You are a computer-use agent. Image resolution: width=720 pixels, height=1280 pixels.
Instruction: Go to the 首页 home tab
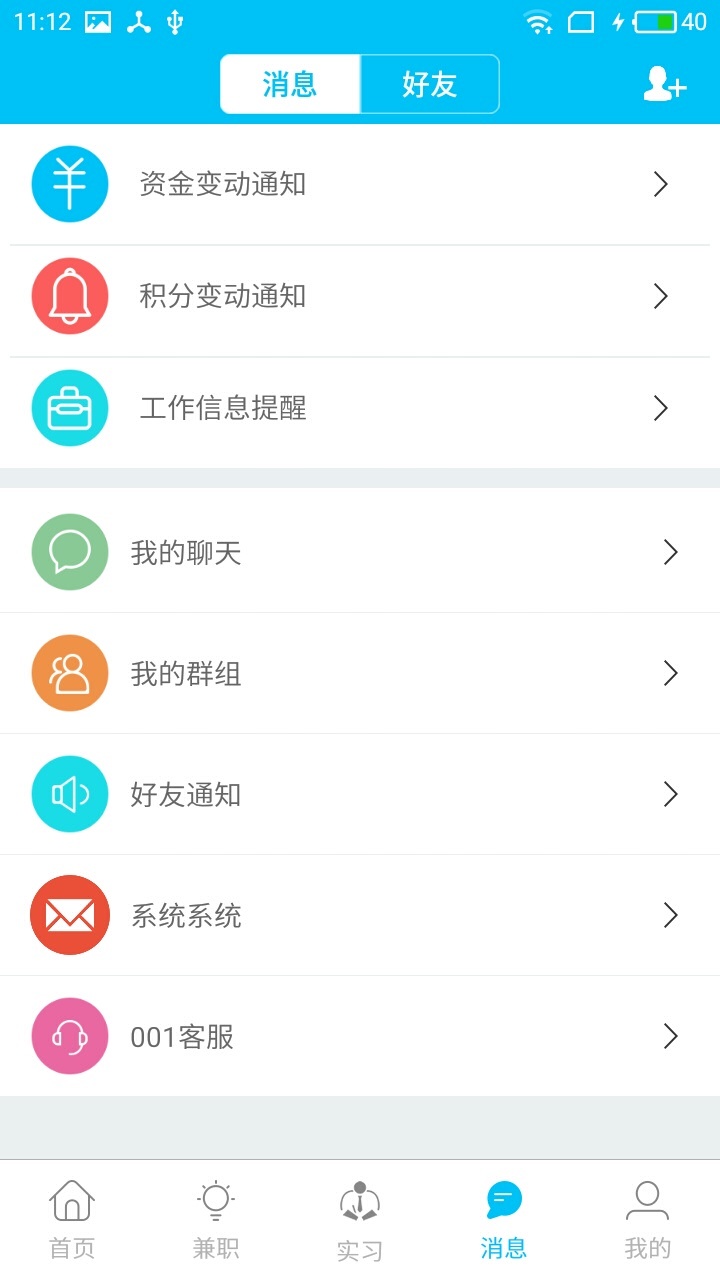[72, 1220]
